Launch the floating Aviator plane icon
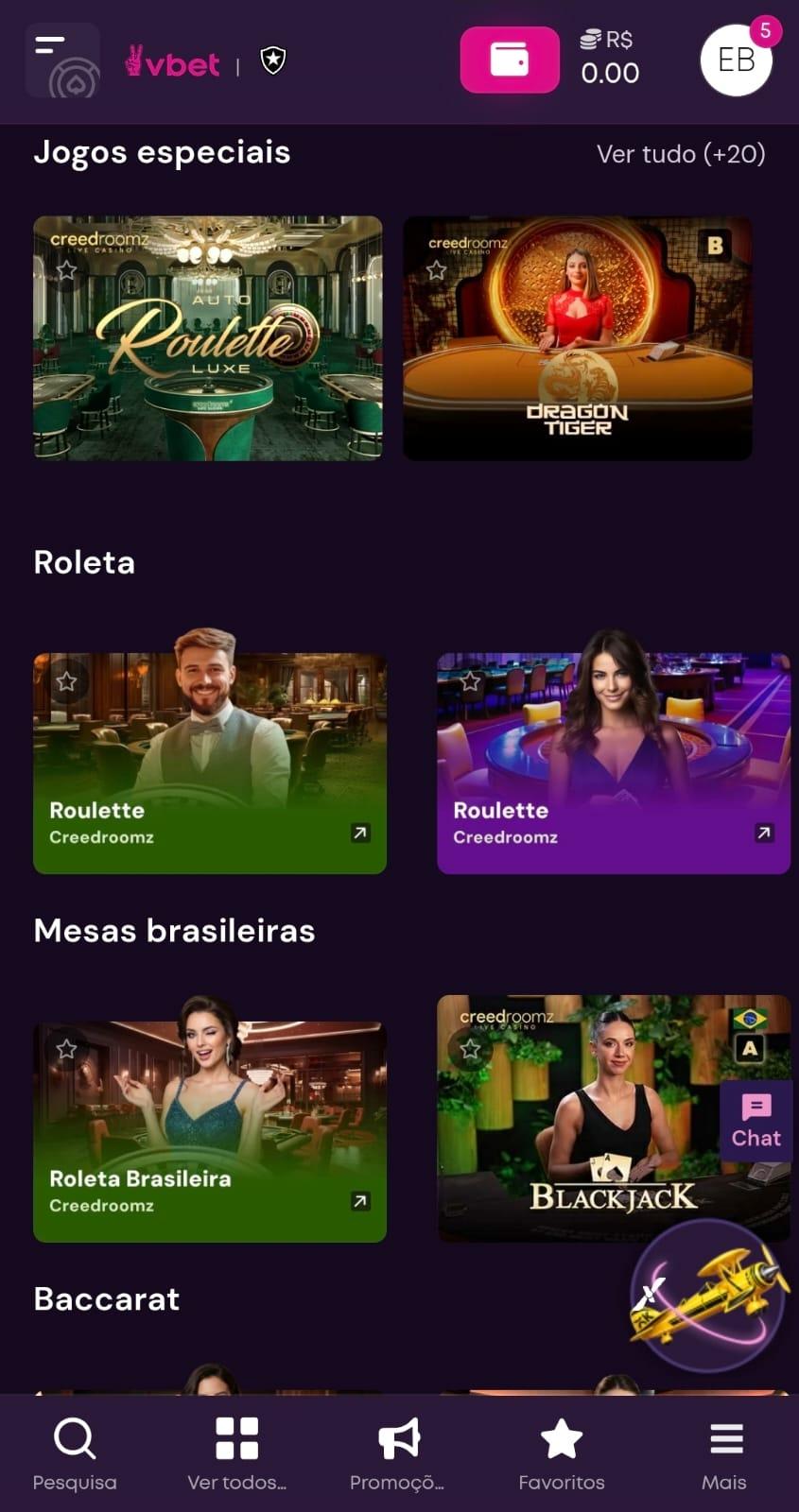Image resolution: width=799 pixels, height=1512 pixels. click(716, 1297)
